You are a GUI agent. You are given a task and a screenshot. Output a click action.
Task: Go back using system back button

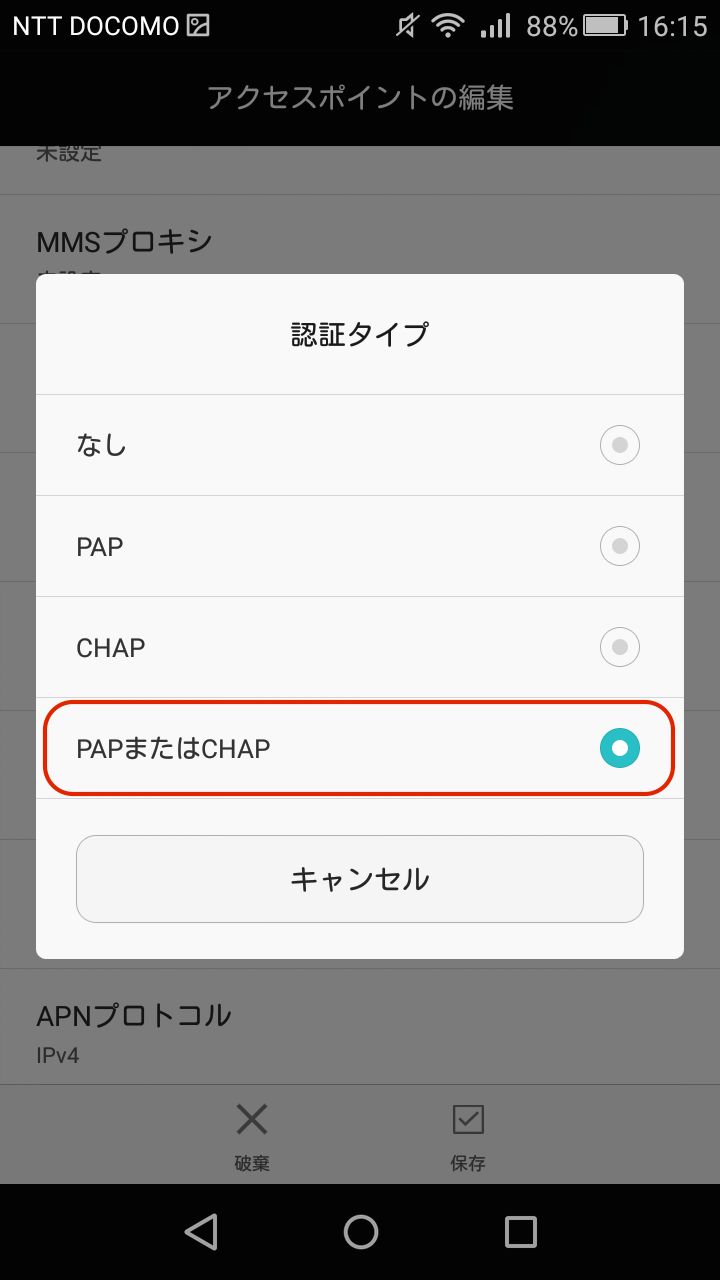pos(201,1232)
